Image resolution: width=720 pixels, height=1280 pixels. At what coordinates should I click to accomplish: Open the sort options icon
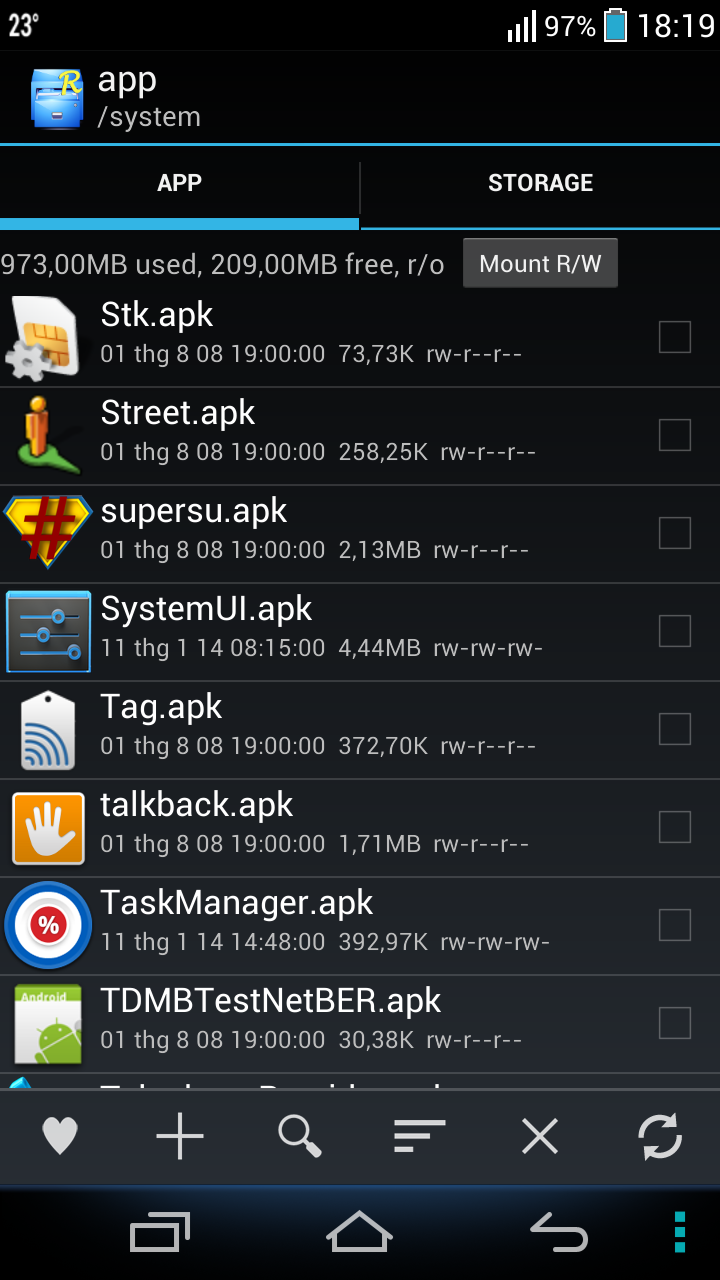click(x=420, y=1136)
